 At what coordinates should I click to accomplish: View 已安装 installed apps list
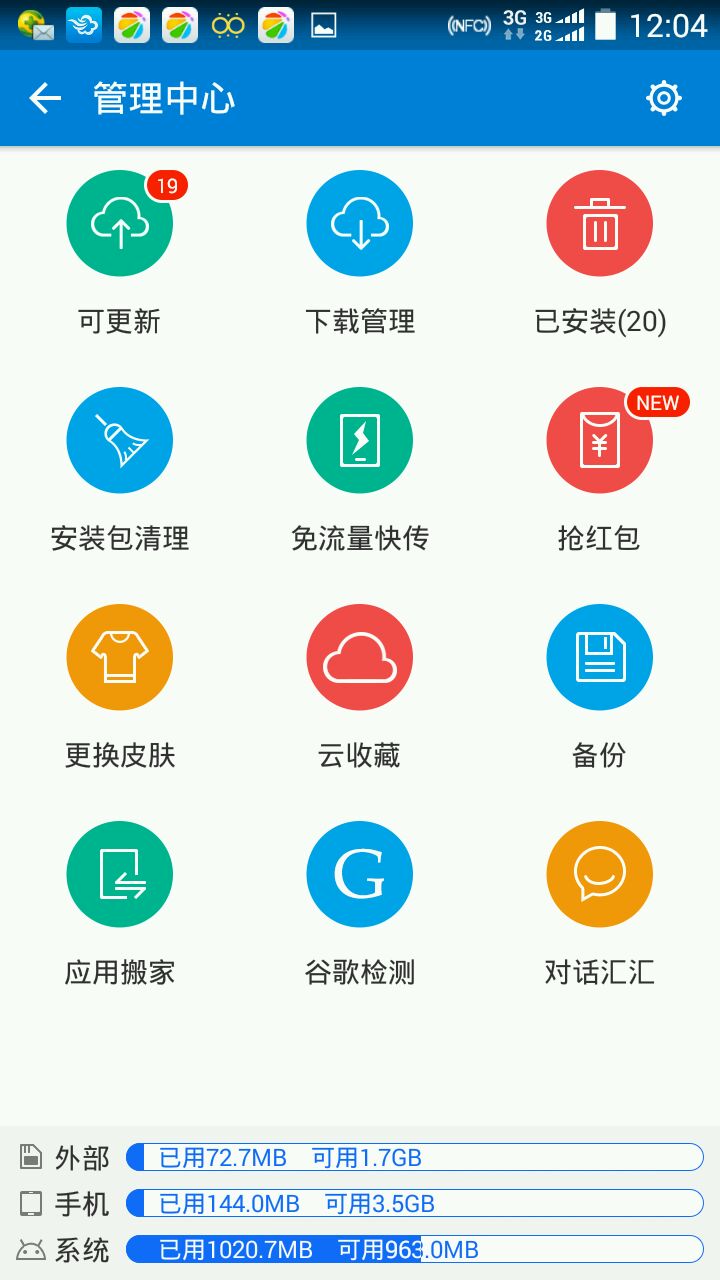(x=600, y=223)
